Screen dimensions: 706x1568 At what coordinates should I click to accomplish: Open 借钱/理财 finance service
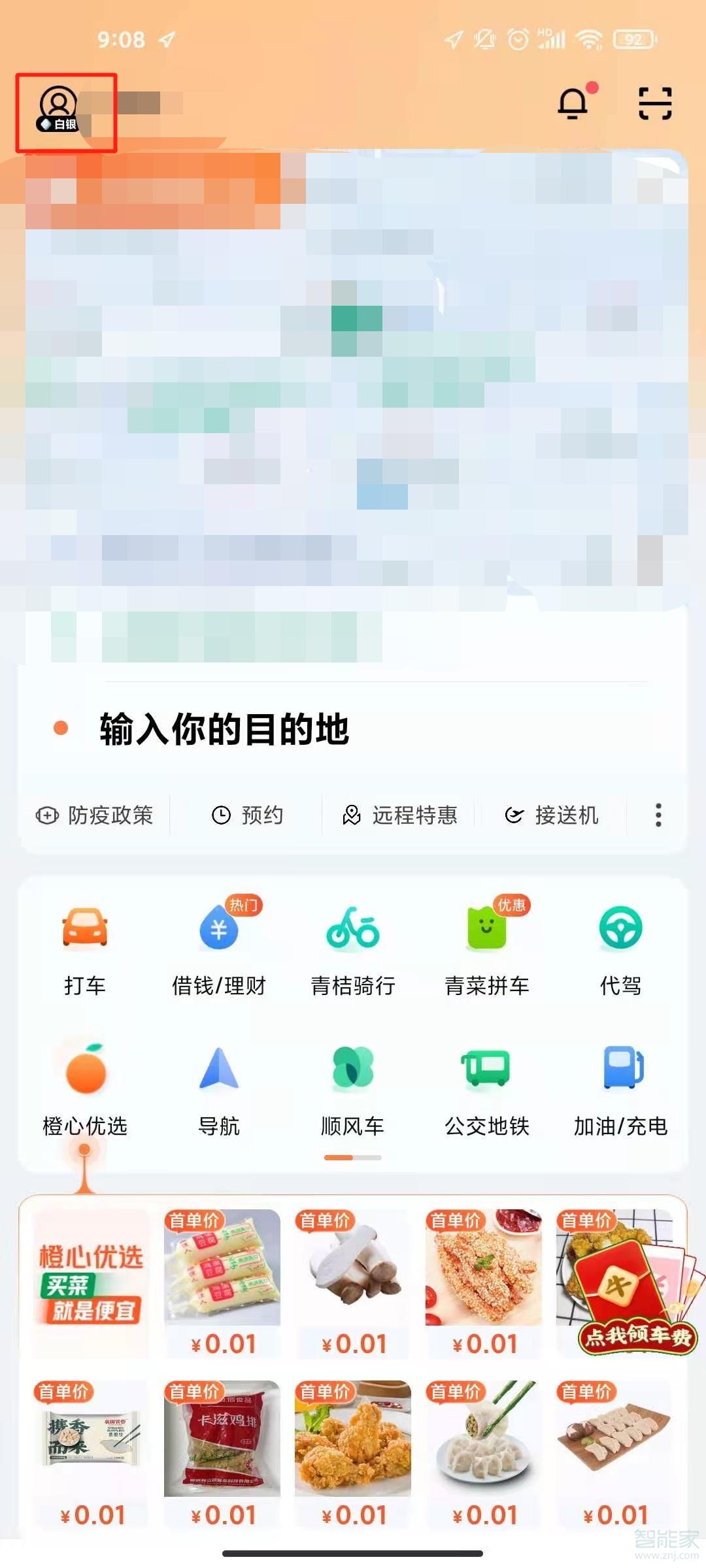[x=219, y=949]
